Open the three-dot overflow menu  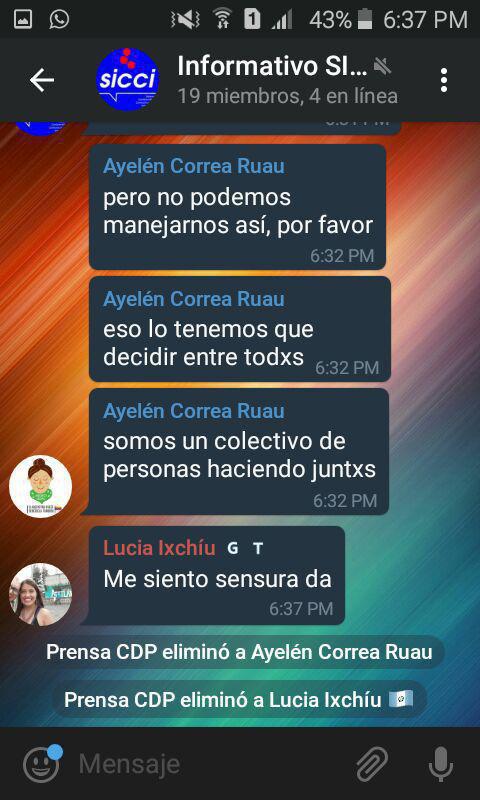tap(444, 80)
